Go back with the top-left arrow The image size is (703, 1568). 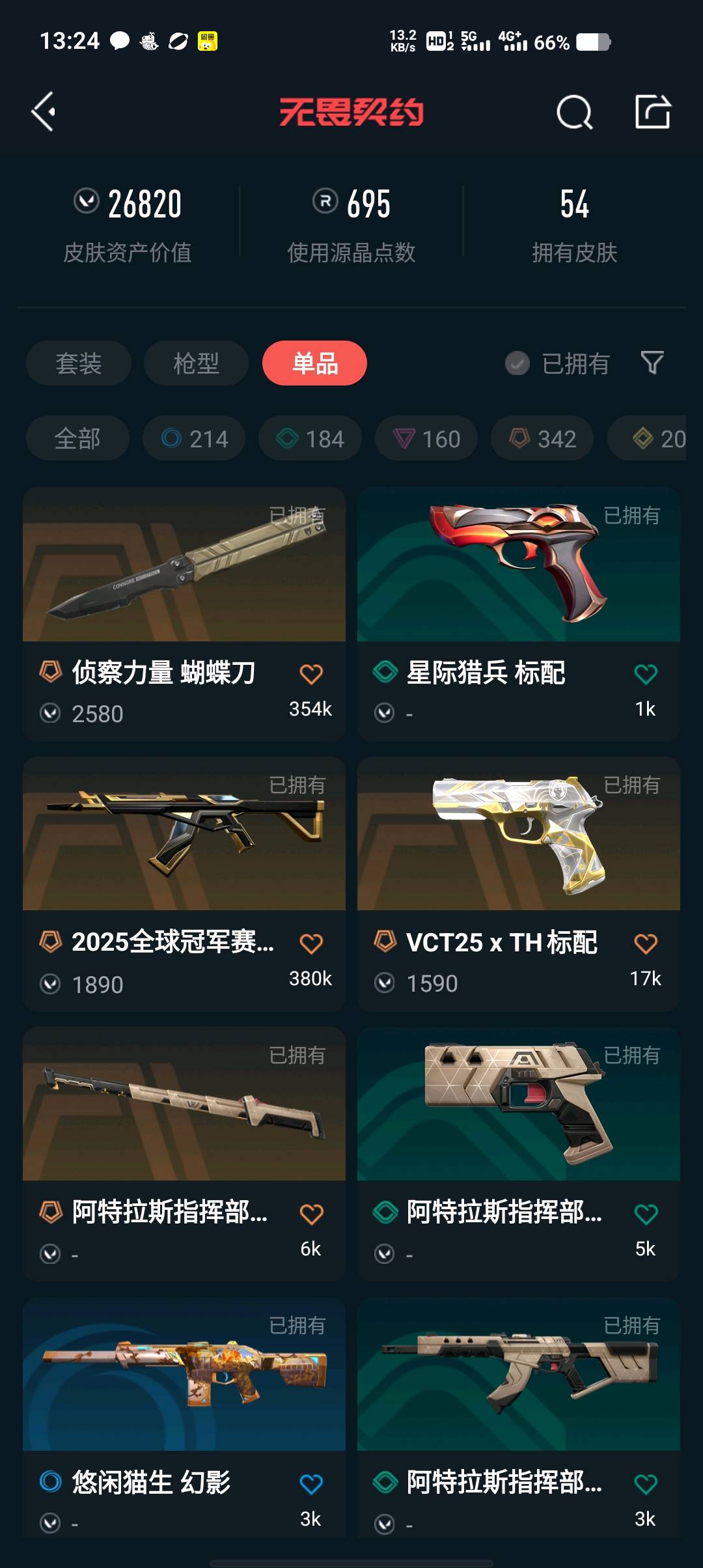44,112
